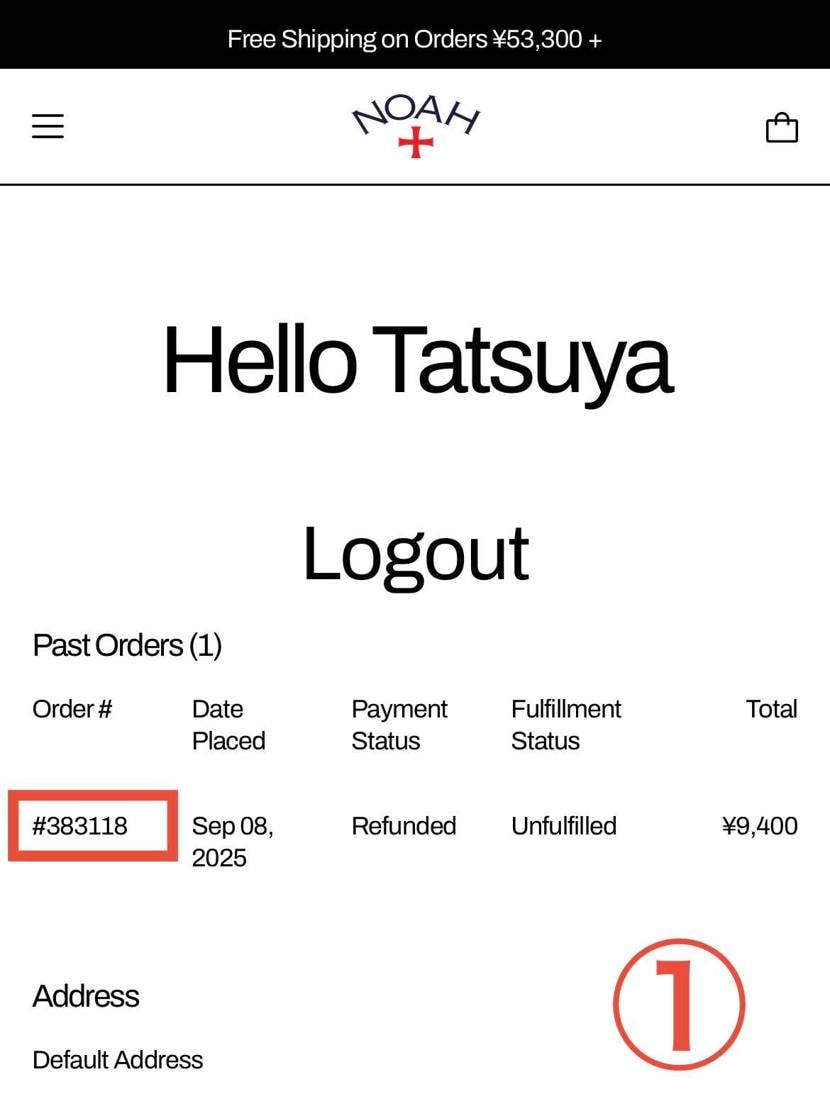Log out of the account

coord(415,554)
